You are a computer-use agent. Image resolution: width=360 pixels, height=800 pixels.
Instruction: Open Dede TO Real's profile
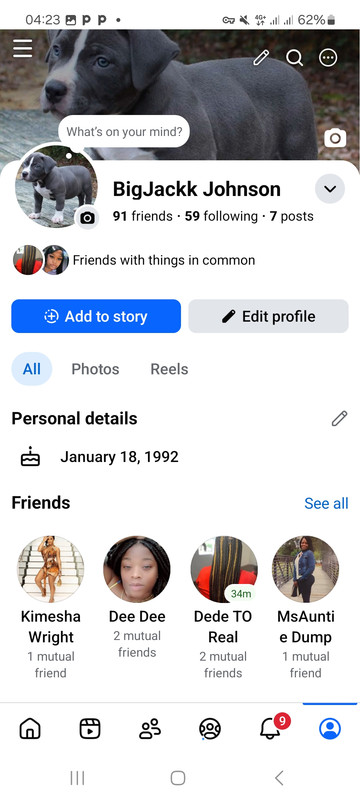click(223, 607)
